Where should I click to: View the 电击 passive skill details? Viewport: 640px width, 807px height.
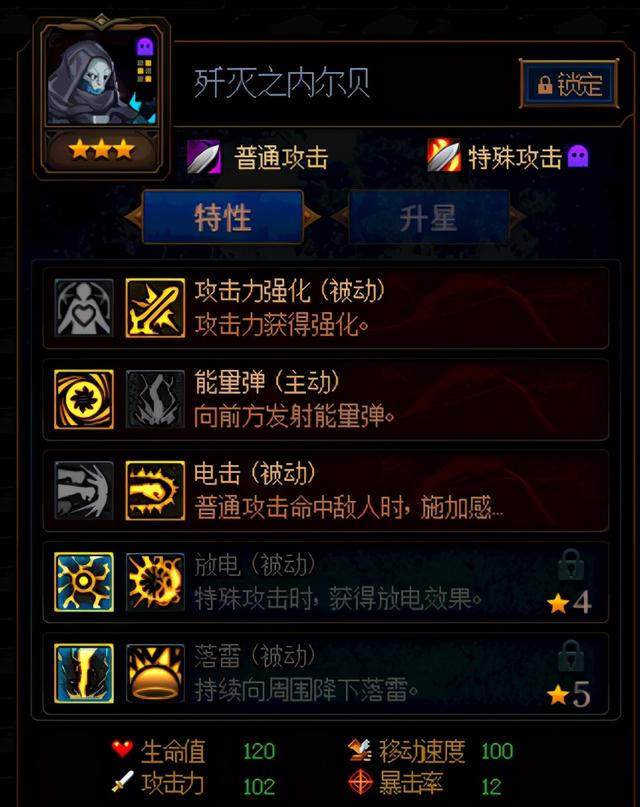[x=325, y=490]
